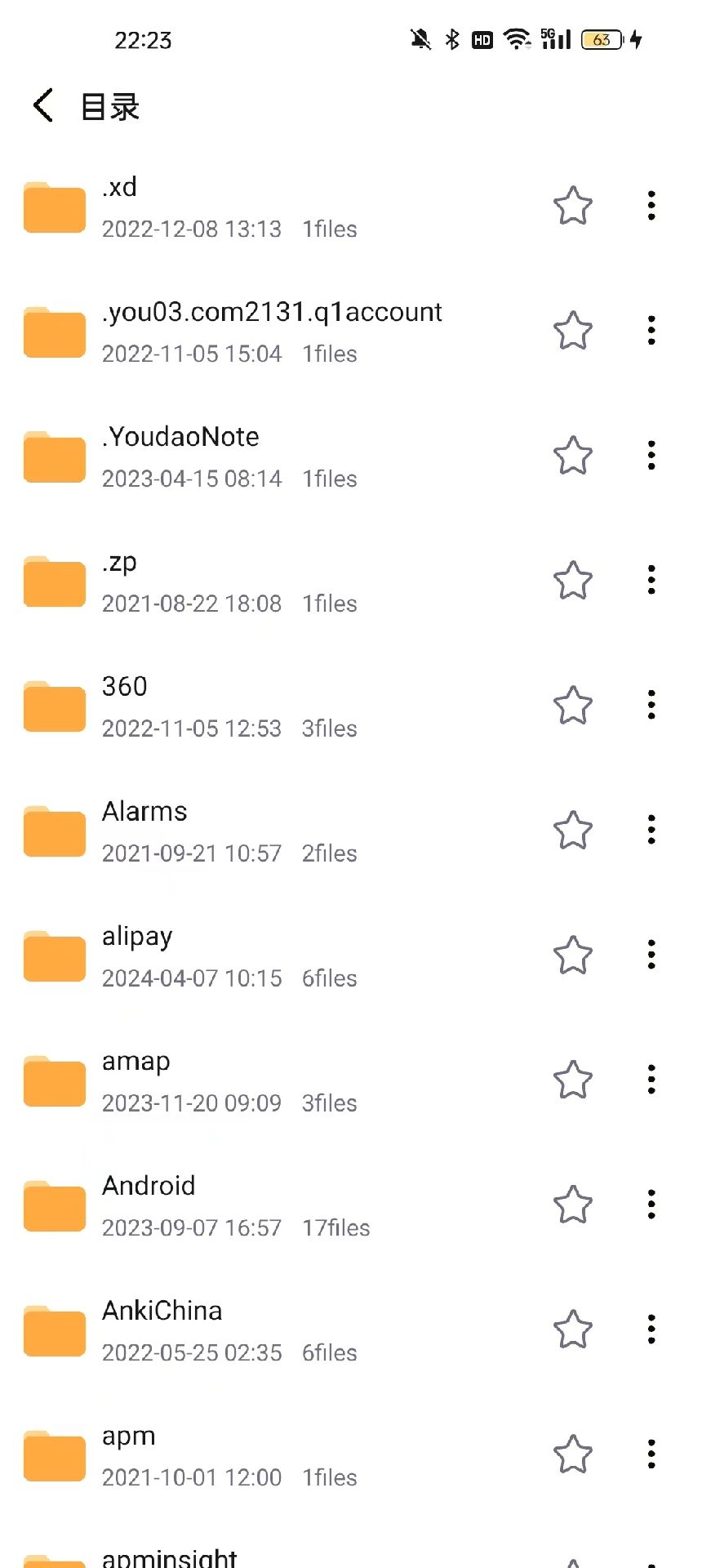The image size is (702, 1568).
Task: Open more options for the amap folder
Action: pyautogui.click(x=651, y=1079)
